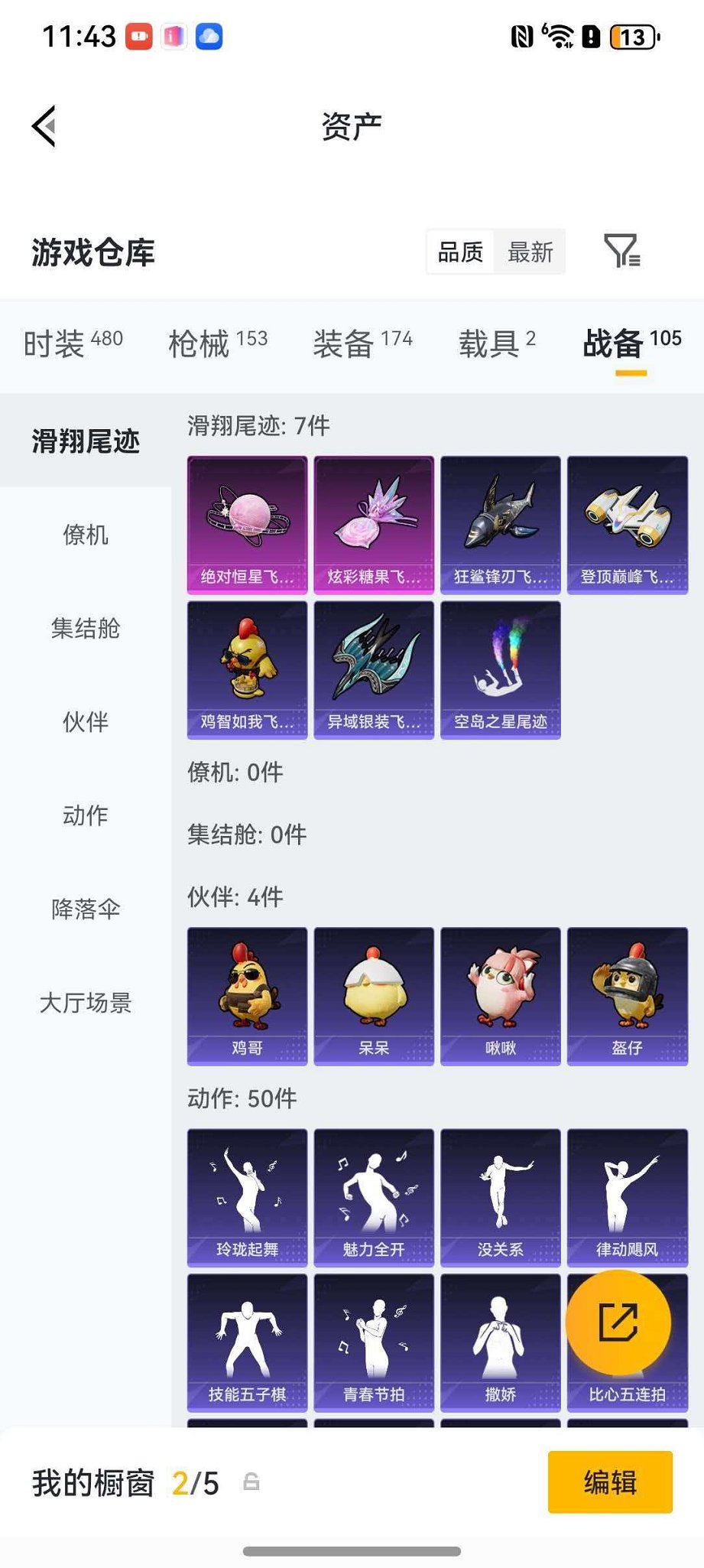Switch sorting to 品质 quality mode

tap(459, 252)
